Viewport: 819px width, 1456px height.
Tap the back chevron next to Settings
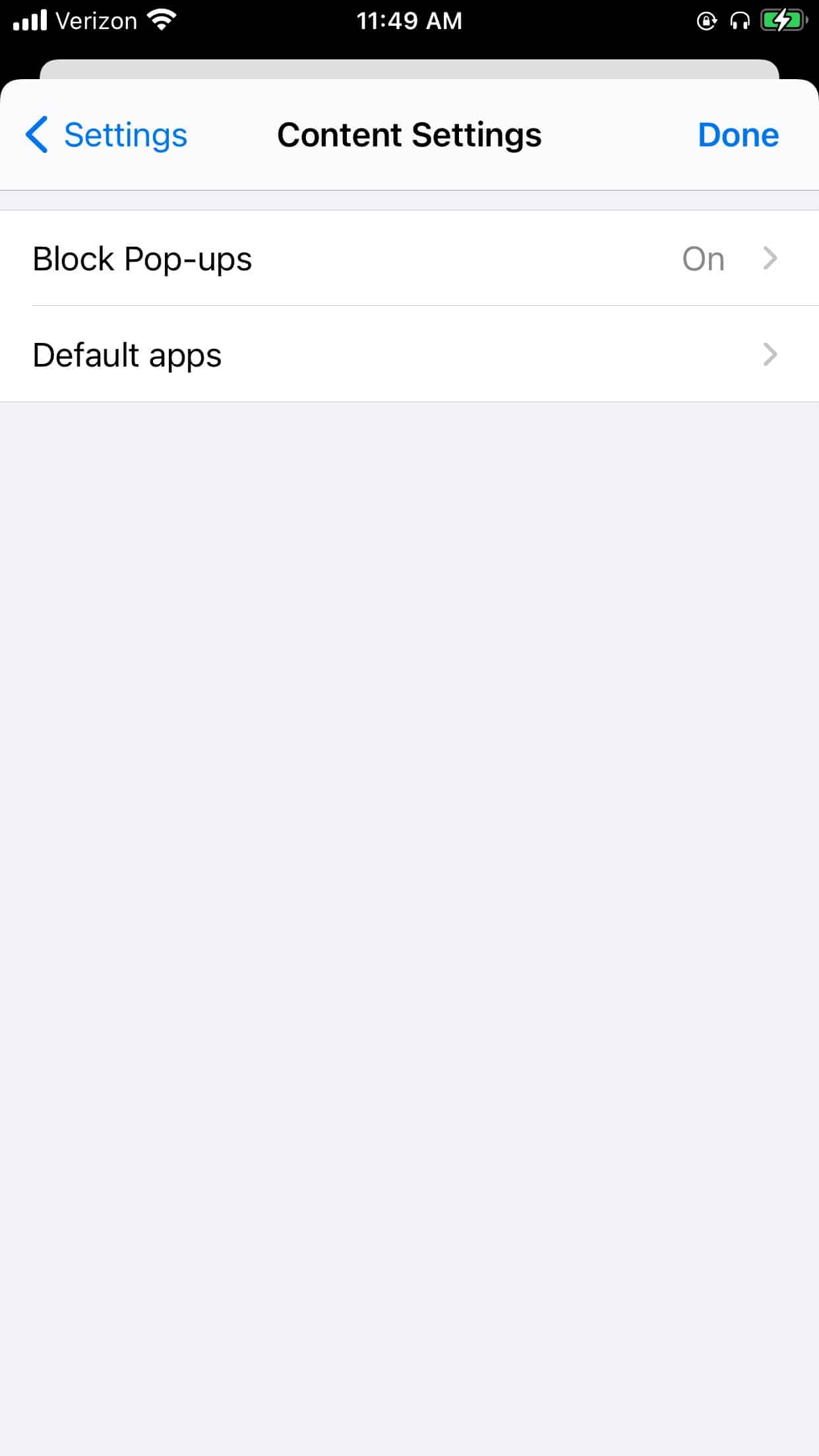click(37, 135)
